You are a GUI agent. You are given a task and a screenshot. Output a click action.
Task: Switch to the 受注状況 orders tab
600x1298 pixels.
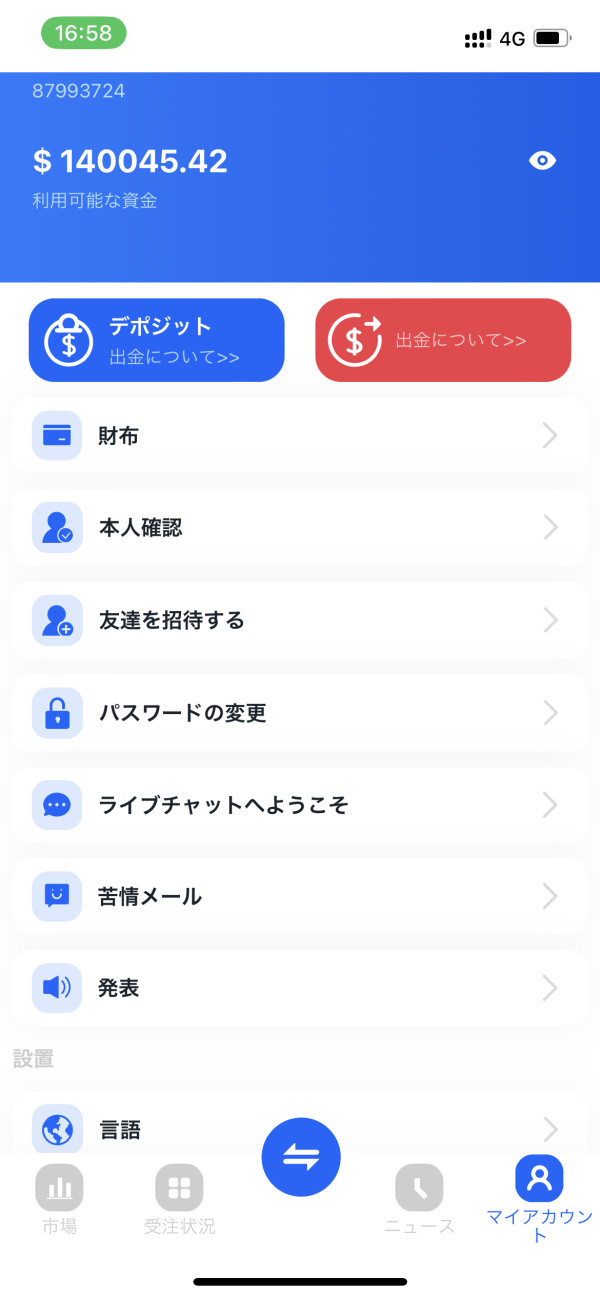tap(179, 1198)
